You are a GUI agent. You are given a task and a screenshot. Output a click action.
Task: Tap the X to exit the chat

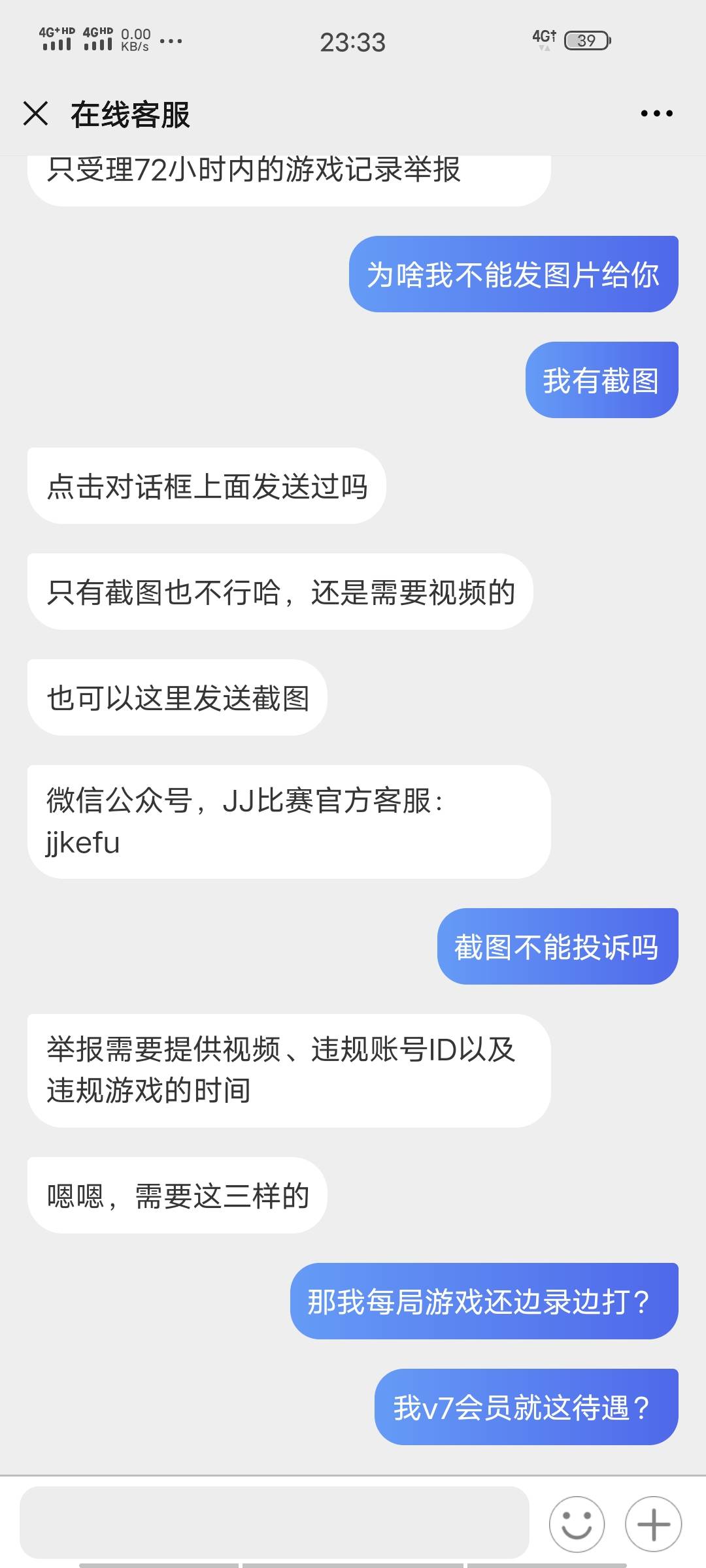37,113
